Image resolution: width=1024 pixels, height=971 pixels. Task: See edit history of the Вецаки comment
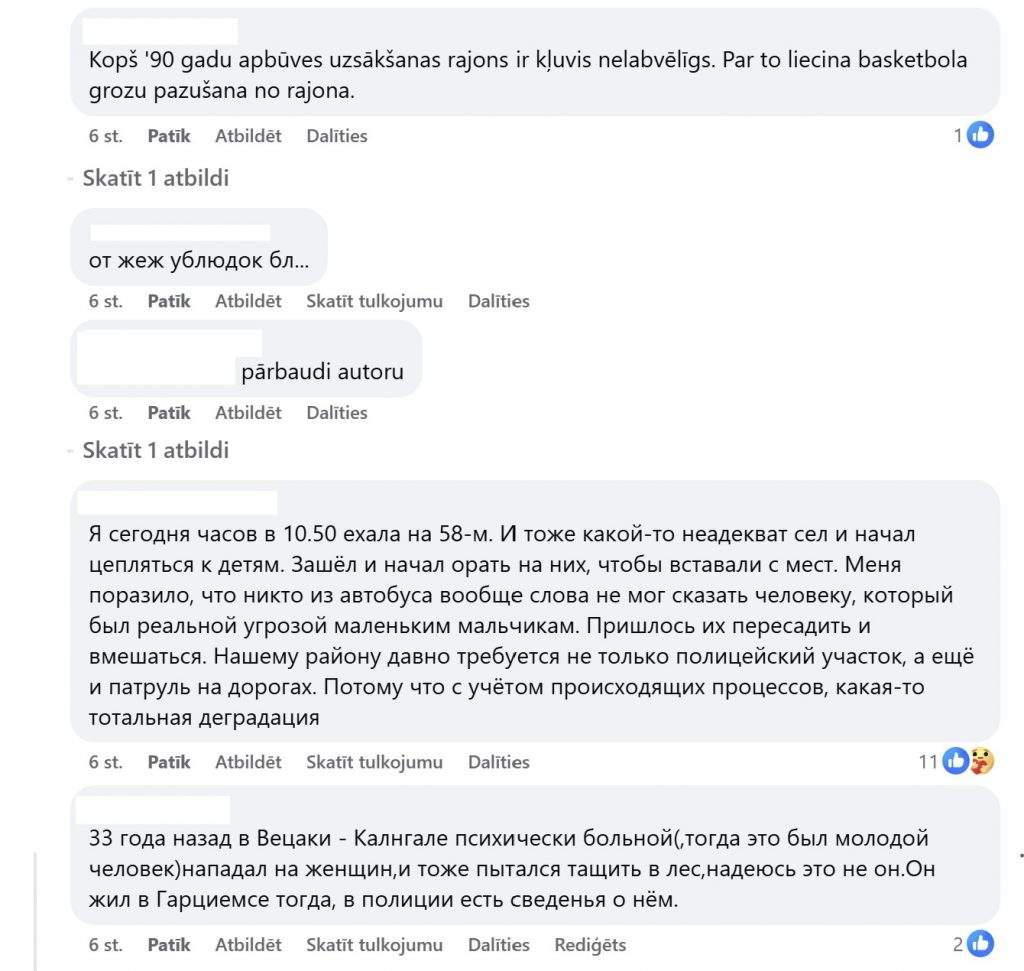click(590, 945)
